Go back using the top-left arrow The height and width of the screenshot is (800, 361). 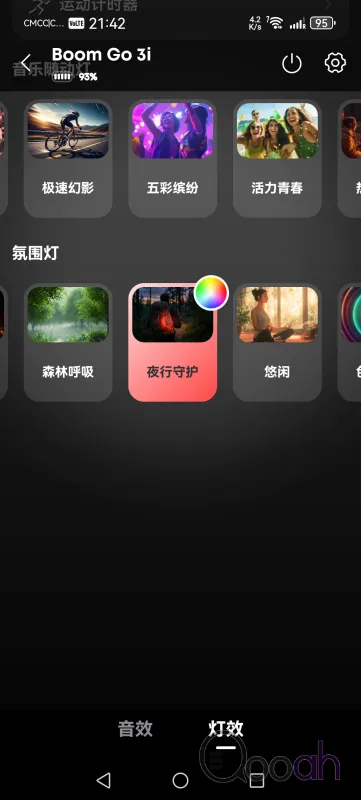26,64
